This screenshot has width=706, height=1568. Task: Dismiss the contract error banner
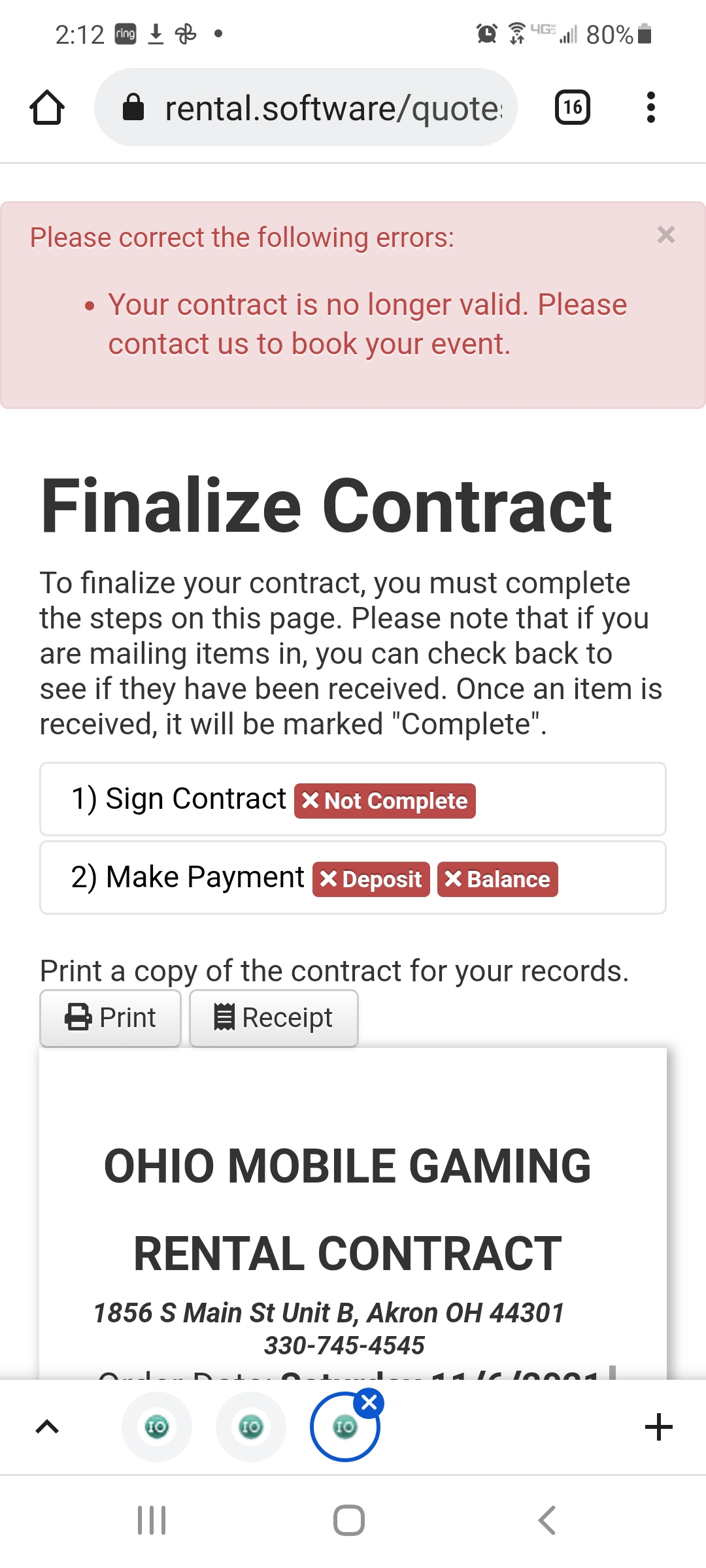tap(665, 235)
